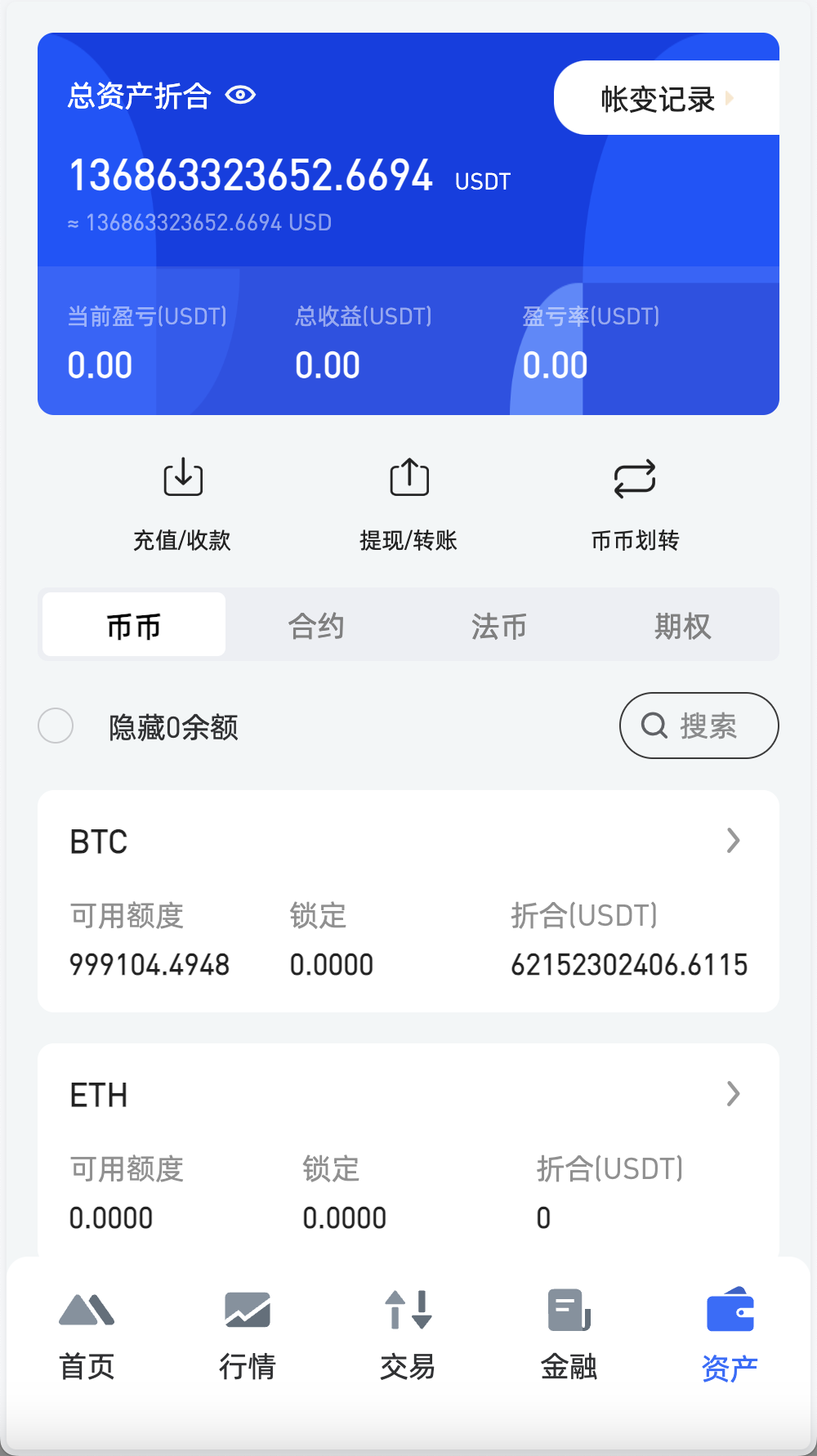
Task: Open the 帐变记录 records button
Action: coord(659,99)
